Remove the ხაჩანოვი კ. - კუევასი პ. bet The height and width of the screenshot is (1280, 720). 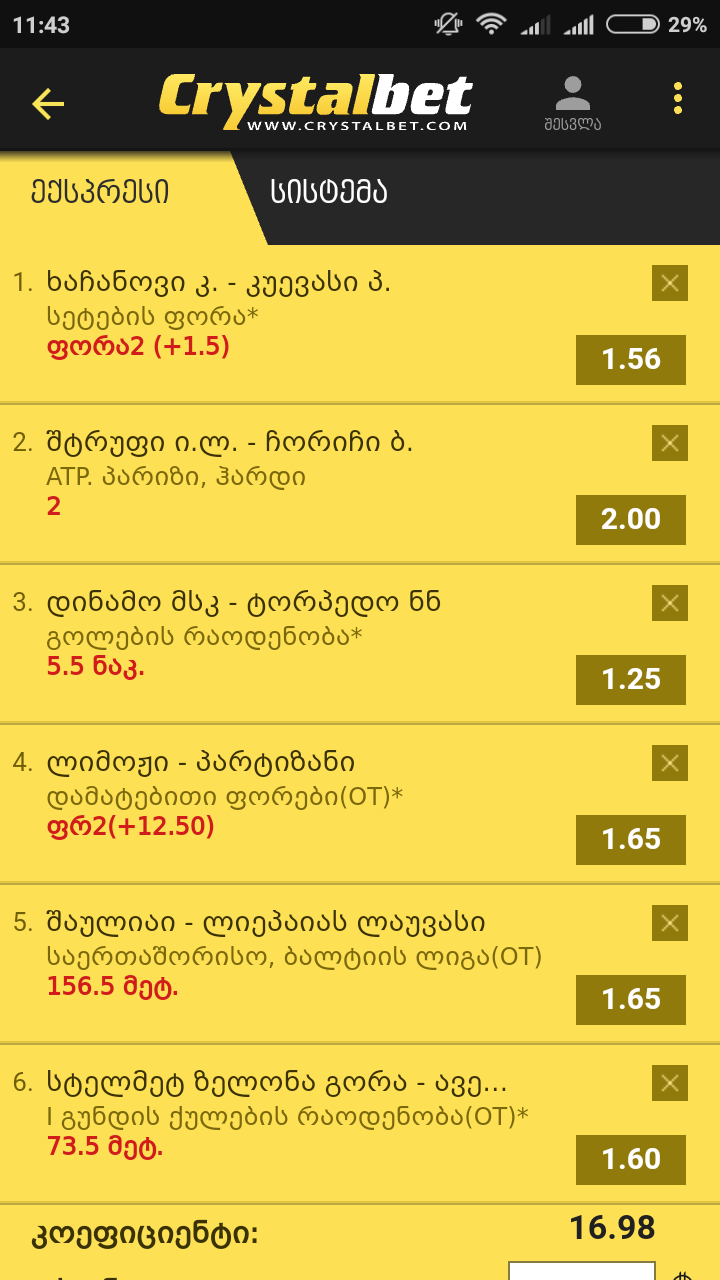point(669,283)
